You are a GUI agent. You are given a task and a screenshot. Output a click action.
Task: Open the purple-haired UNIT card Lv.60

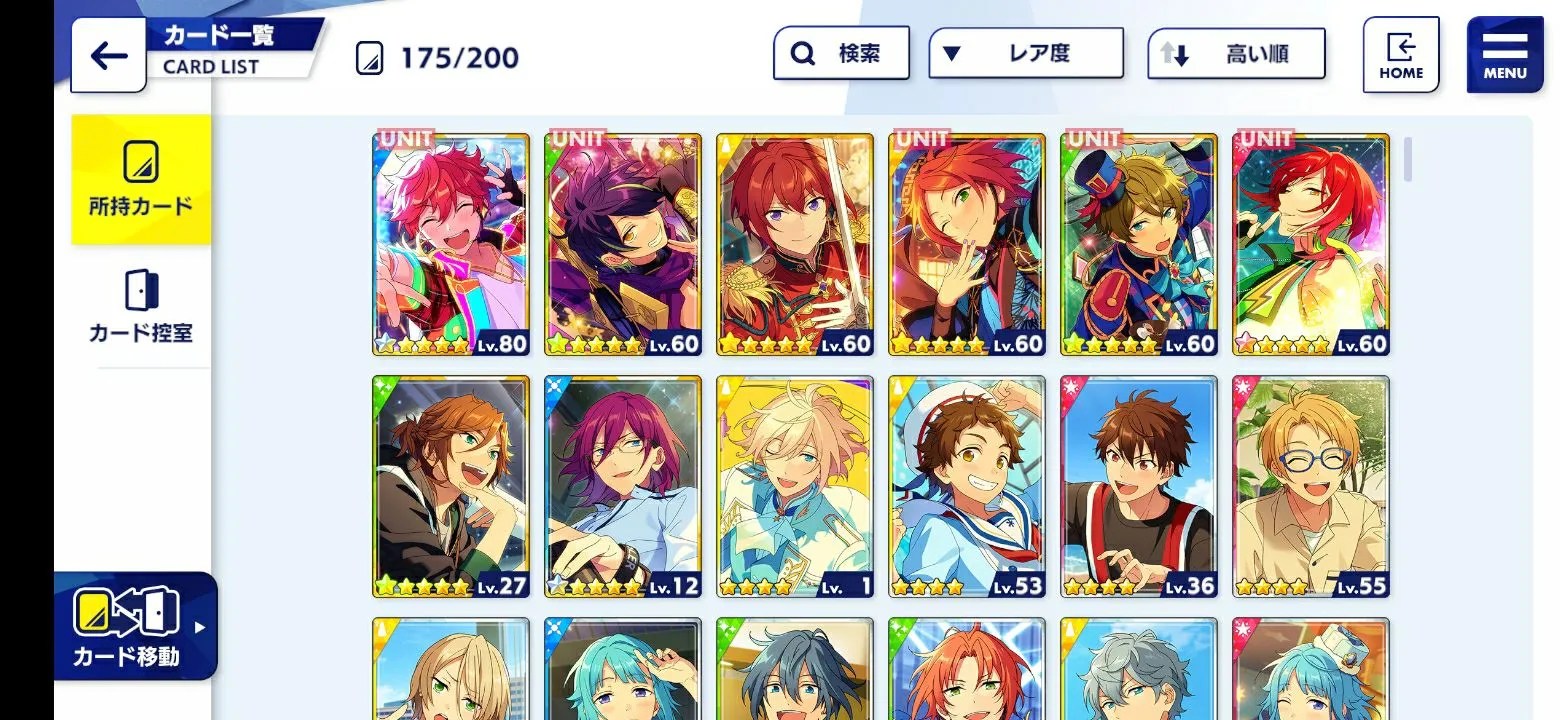[x=623, y=244]
